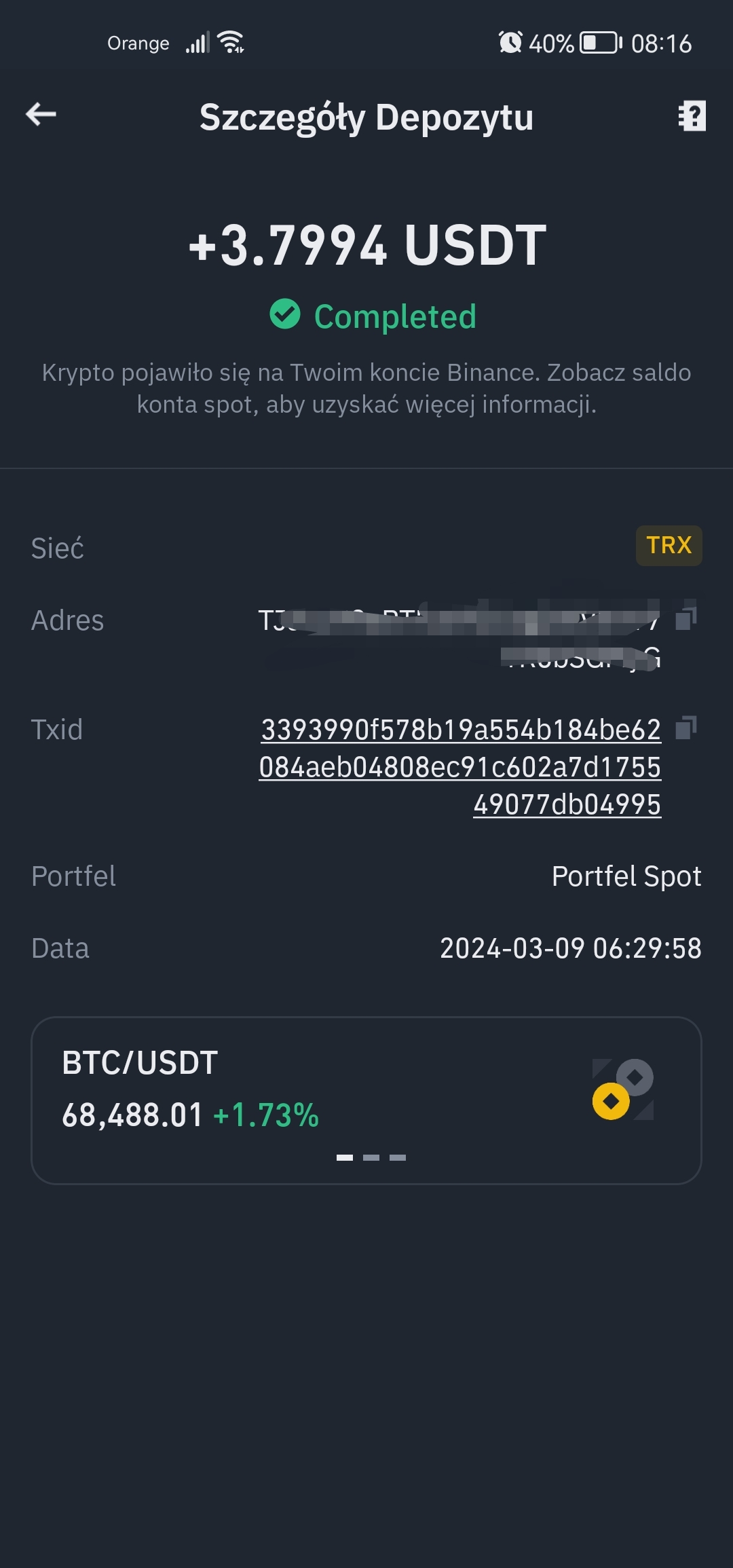Viewport: 733px width, 1568px height.
Task: Go back using the arrow icon
Action: coord(41,114)
